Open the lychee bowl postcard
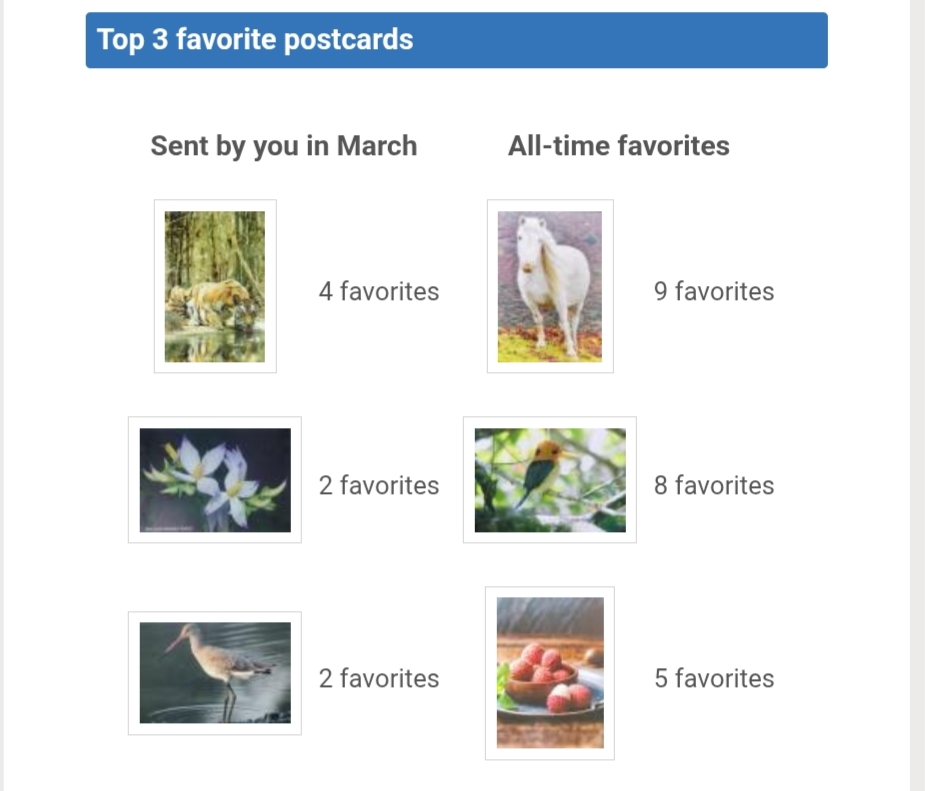Screen dimensions: 925x791 [x=550, y=673]
